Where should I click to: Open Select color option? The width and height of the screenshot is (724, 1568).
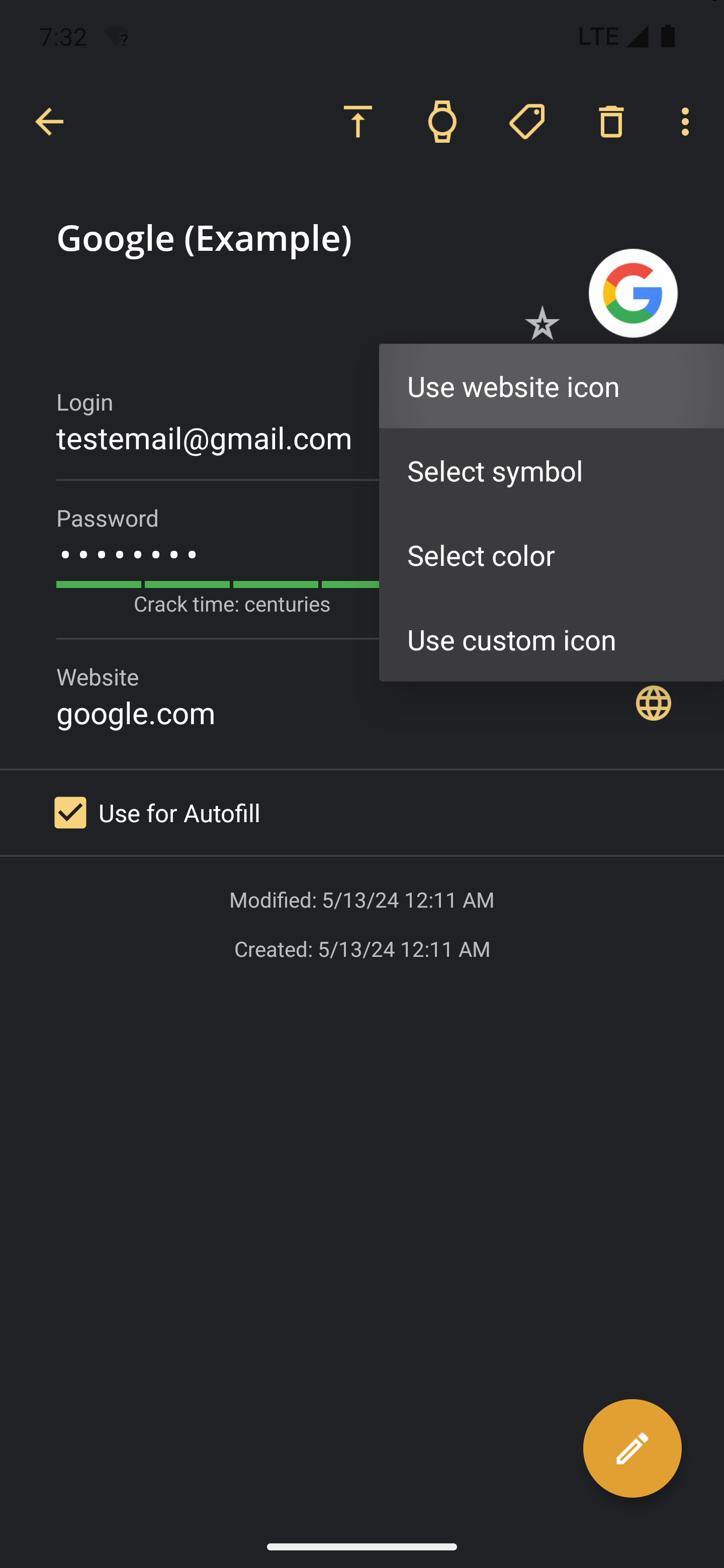point(551,555)
